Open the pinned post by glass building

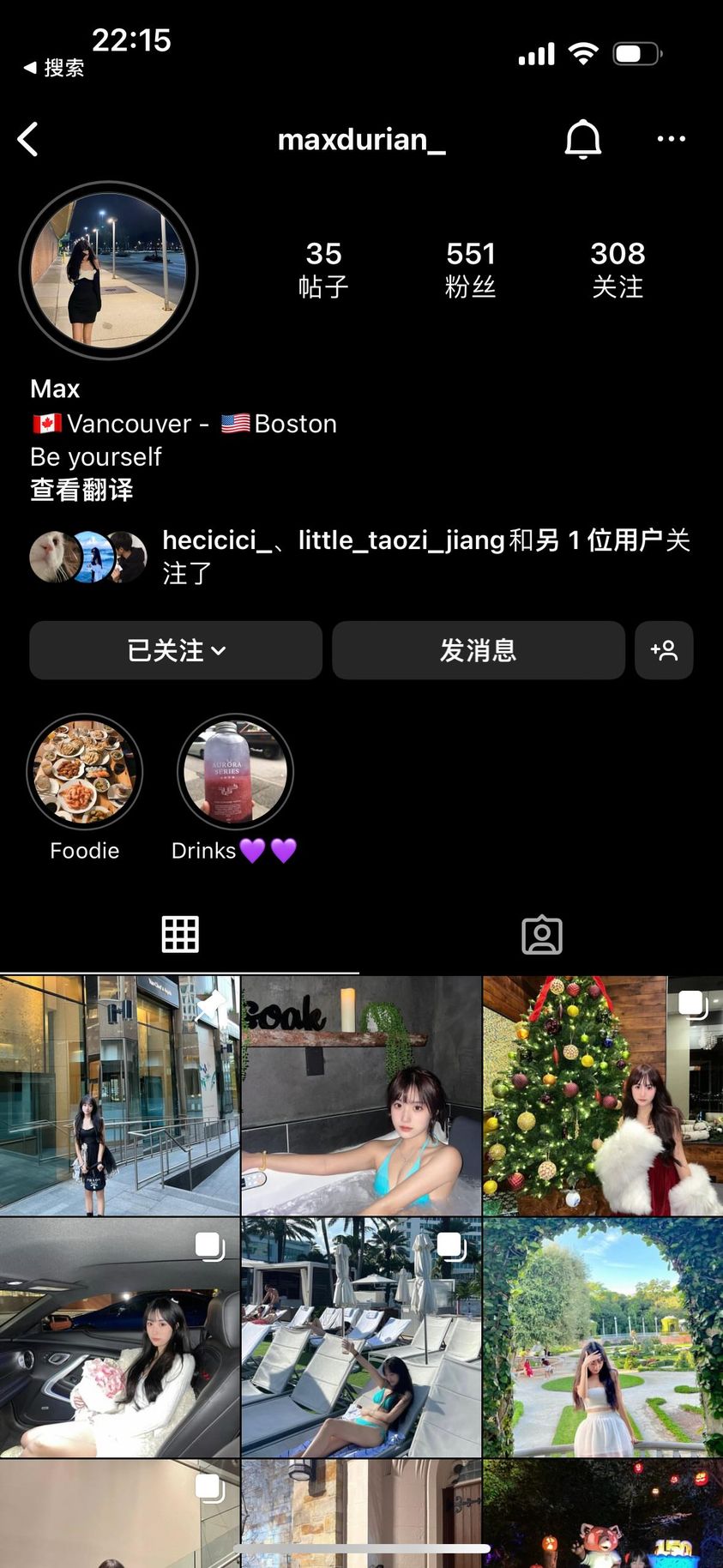[x=119, y=1095]
